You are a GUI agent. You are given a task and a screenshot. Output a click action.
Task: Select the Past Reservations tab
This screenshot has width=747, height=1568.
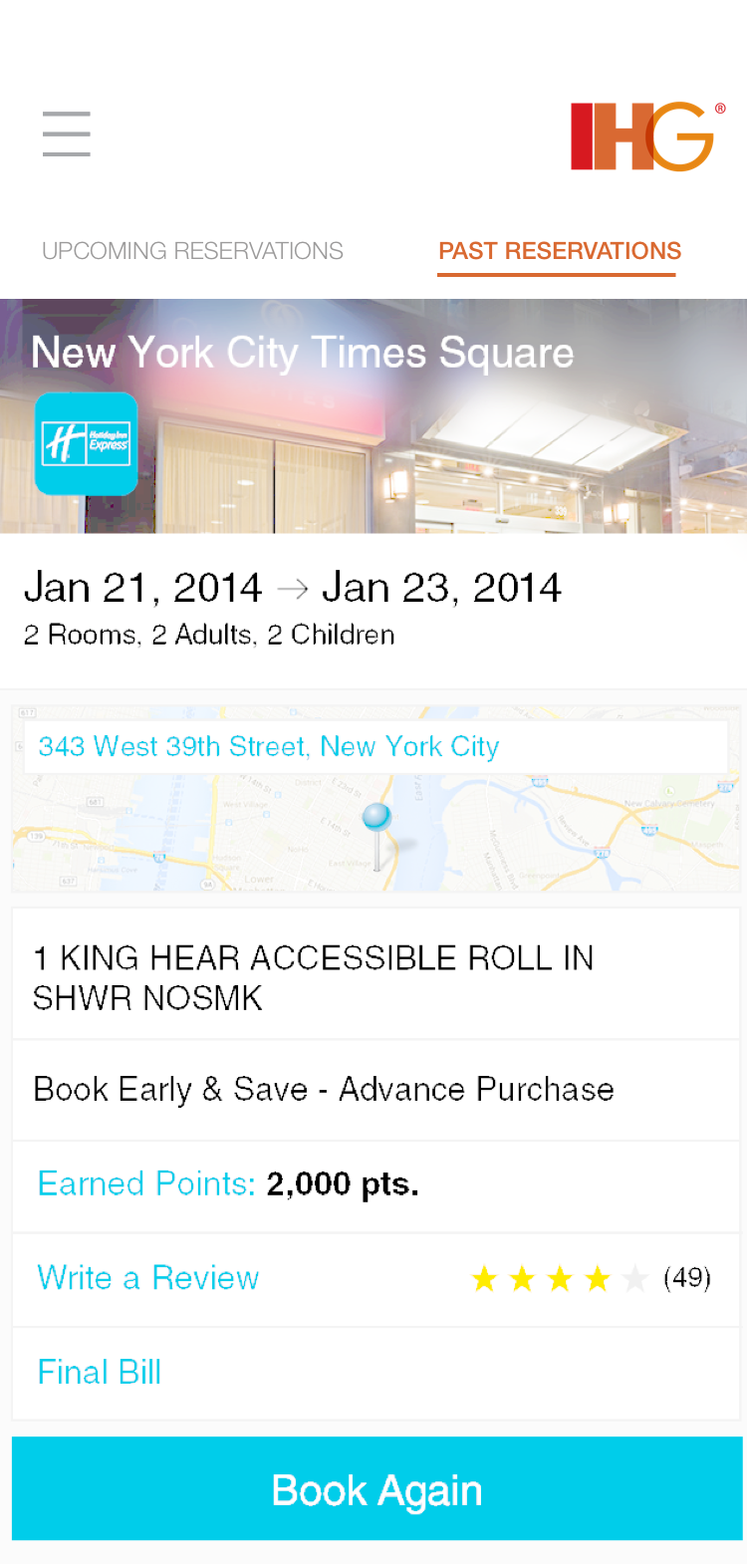point(559,251)
